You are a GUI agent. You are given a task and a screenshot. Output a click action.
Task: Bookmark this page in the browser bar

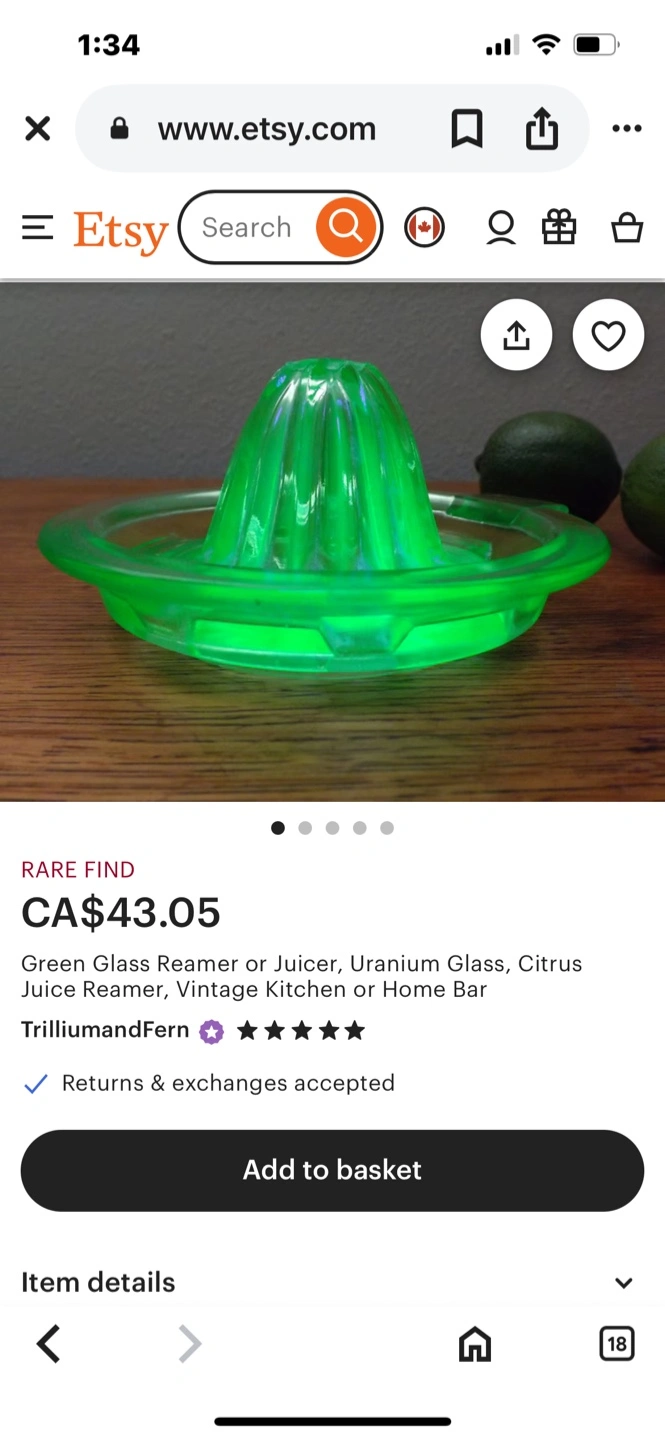467,129
